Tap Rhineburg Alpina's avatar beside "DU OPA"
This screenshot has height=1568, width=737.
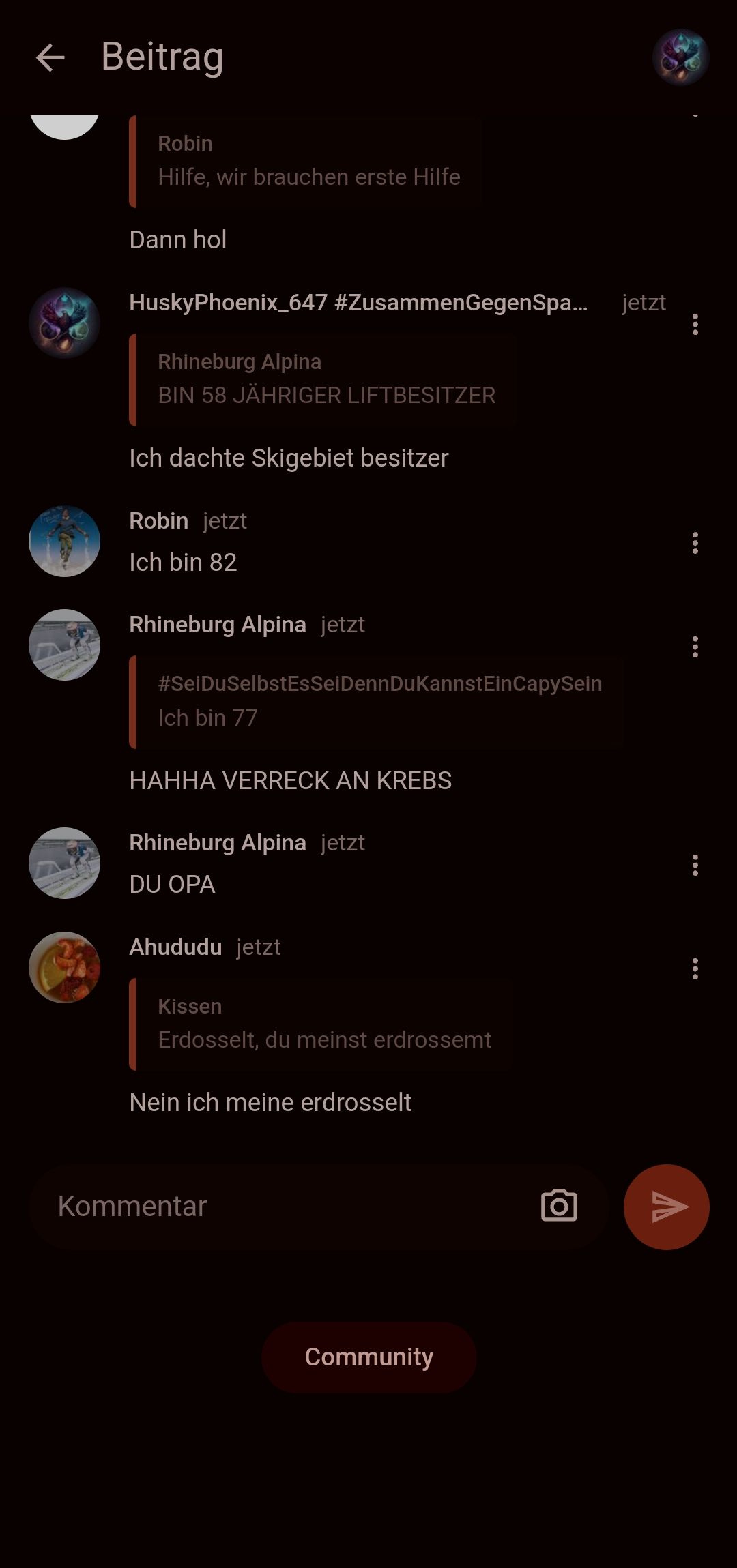[x=65, y=863]
